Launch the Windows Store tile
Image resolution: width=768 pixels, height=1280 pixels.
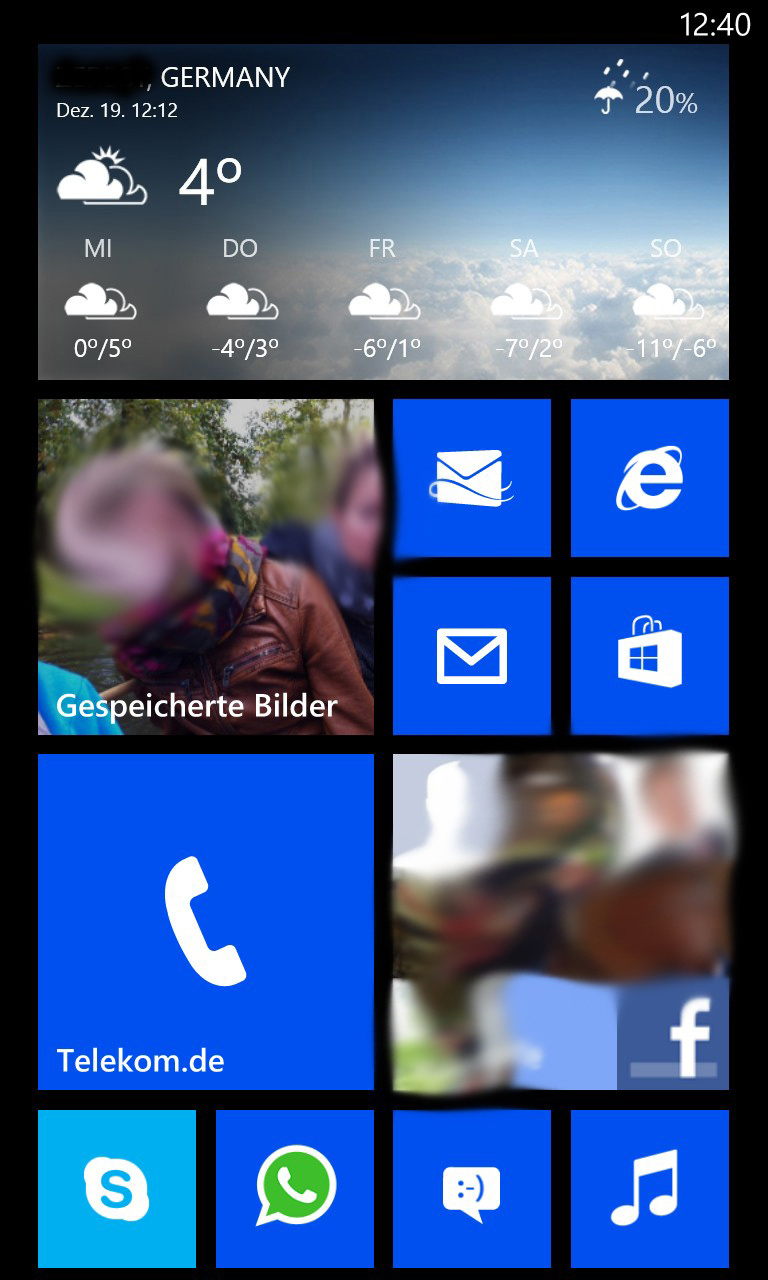coord(650,656)
